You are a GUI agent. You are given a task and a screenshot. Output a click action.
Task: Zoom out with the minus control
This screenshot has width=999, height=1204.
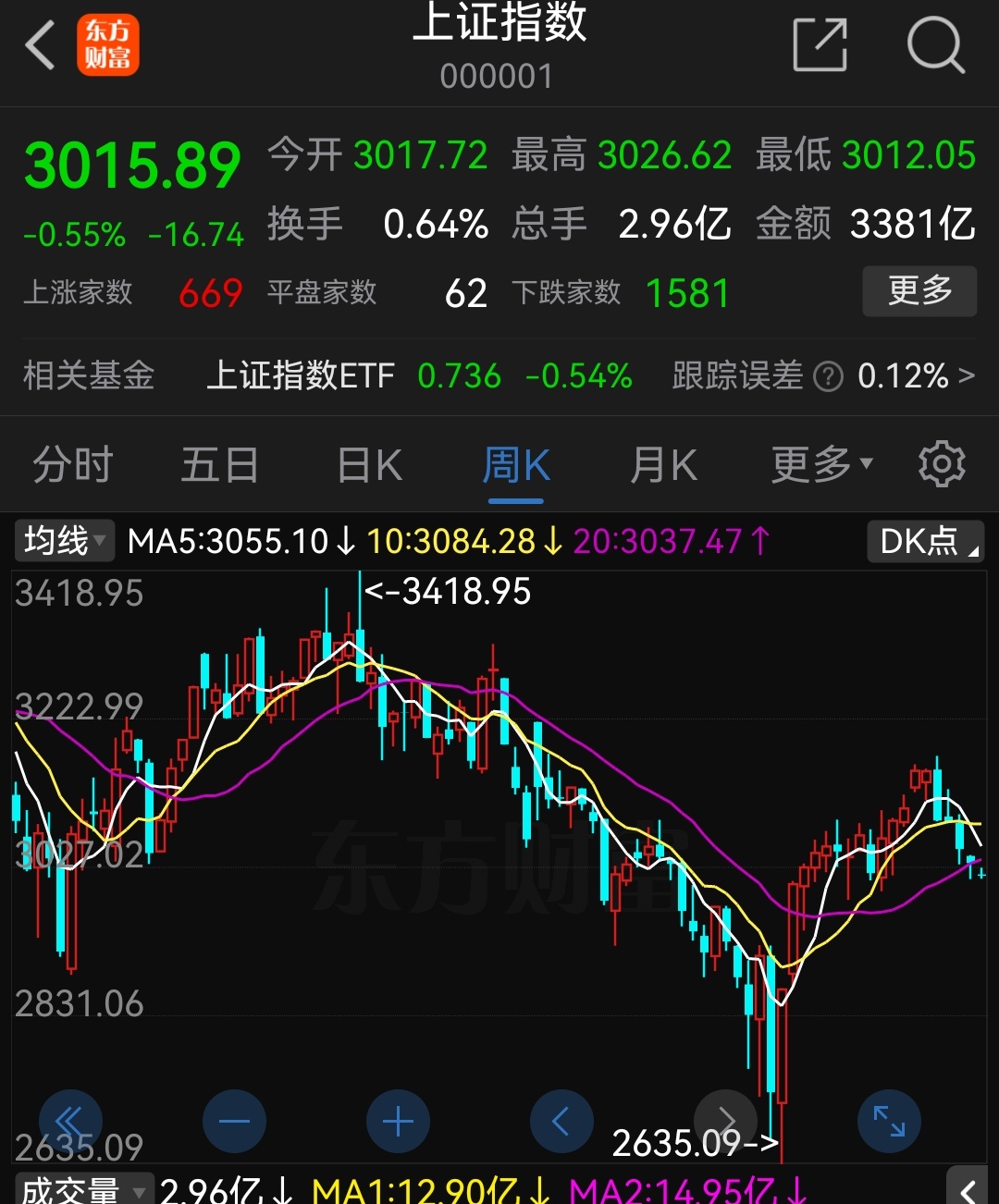[x=234, y=1121]
